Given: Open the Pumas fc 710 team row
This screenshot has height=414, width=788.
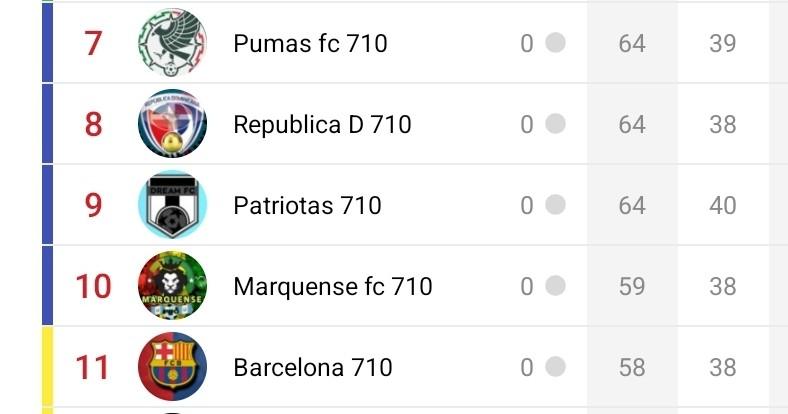Looking at the screenshot, I should pyautogui.click(x=310, y=44).
